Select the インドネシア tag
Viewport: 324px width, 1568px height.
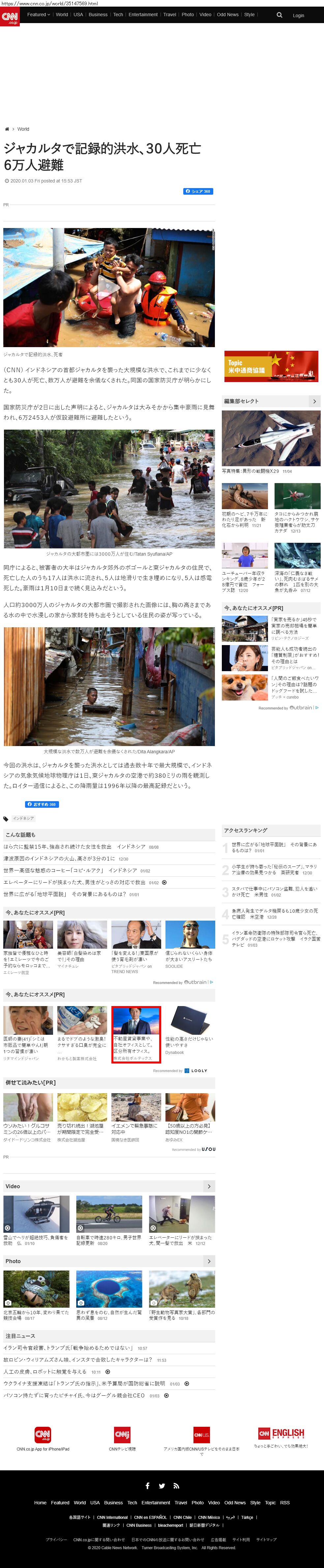pyautogui.click(x=24, y=819)
